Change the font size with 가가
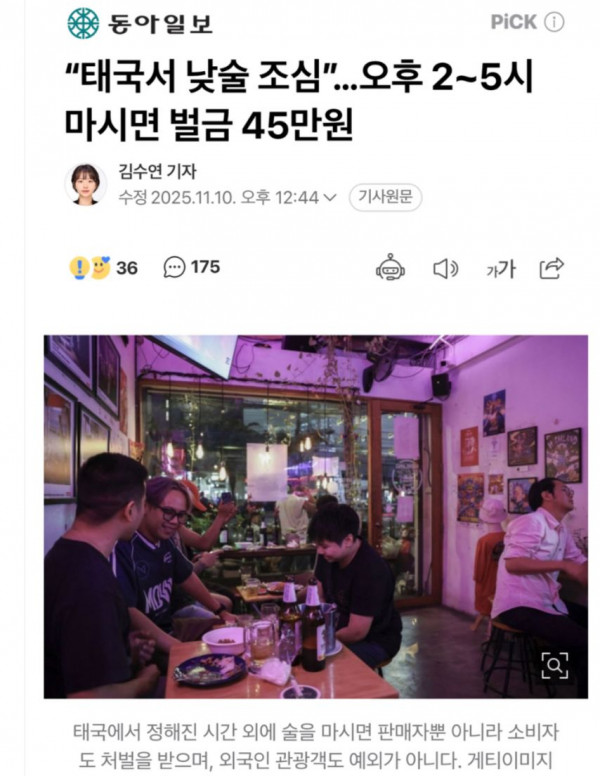600x776 pixels. pyautogui.click(x=500, y=268)
